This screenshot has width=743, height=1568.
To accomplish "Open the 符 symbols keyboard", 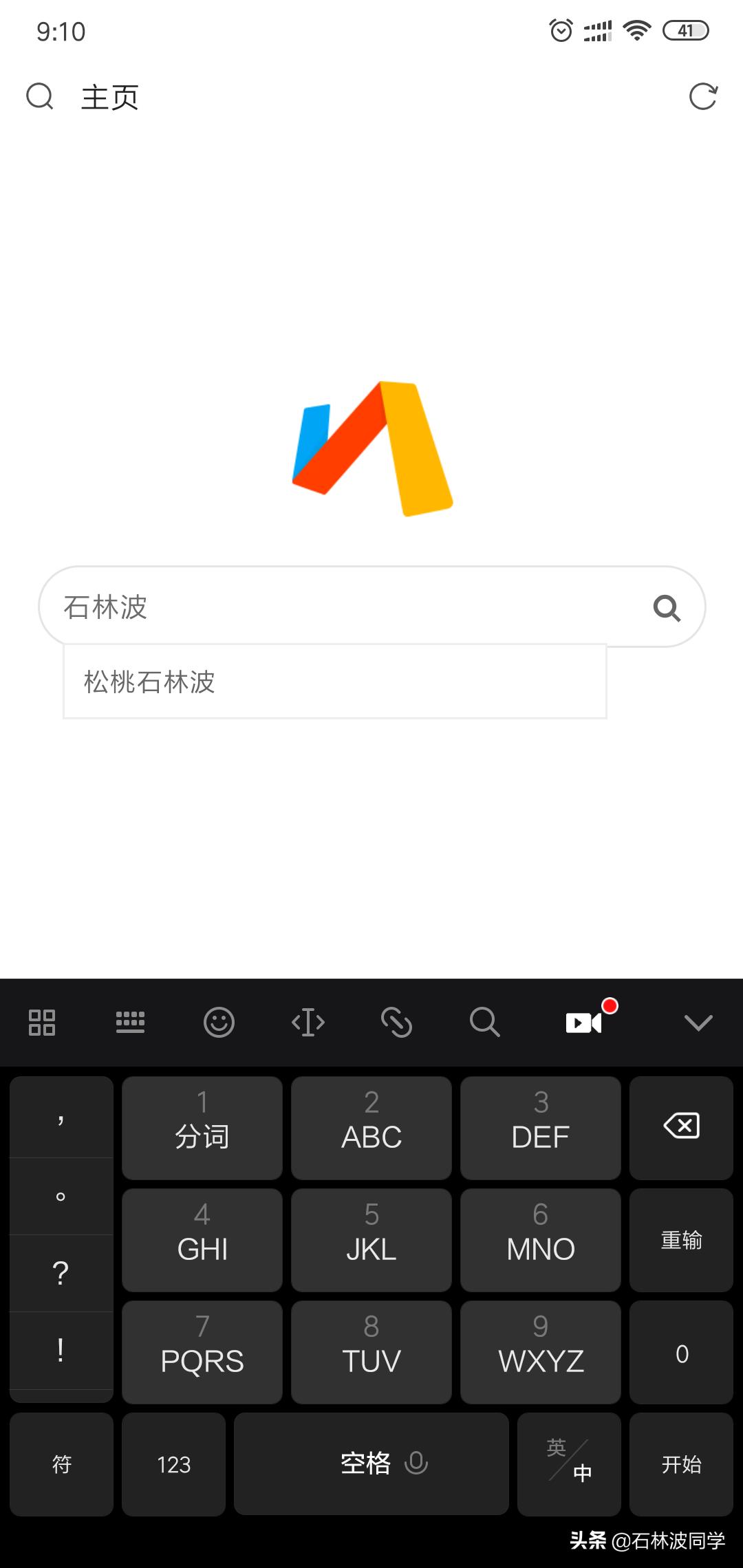I will pos(61,1463).
